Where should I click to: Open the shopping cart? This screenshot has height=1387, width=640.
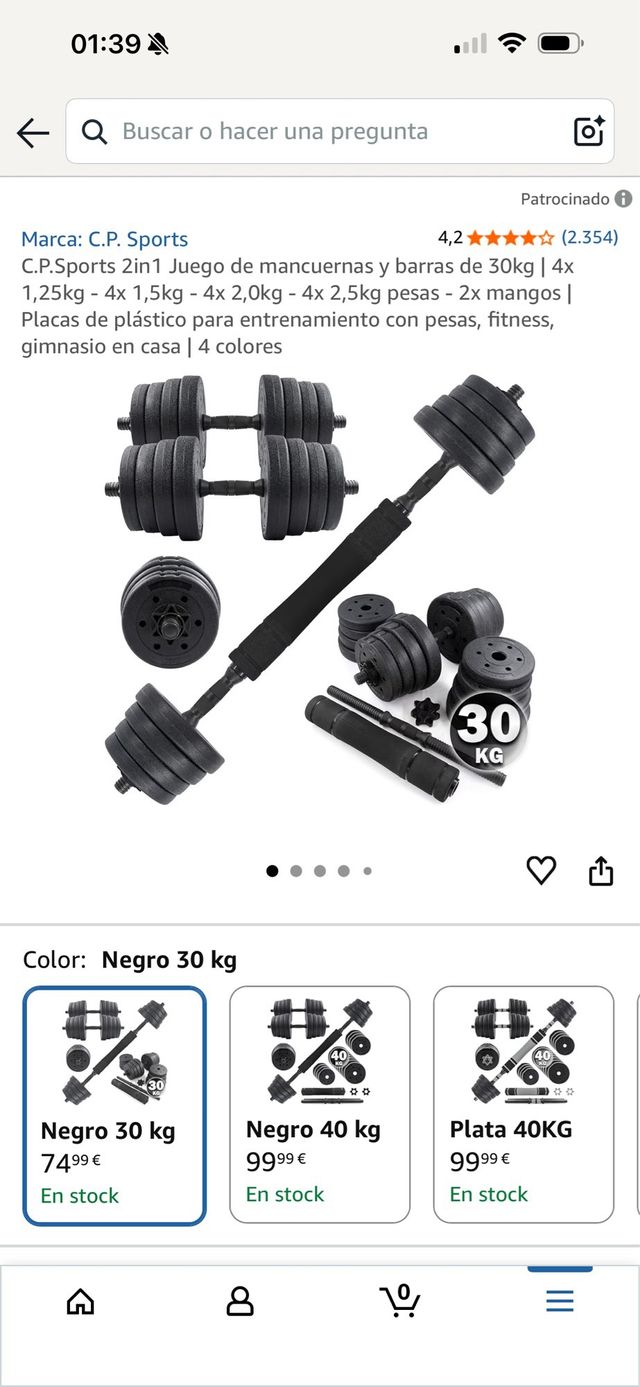(x=400, y=1300)
